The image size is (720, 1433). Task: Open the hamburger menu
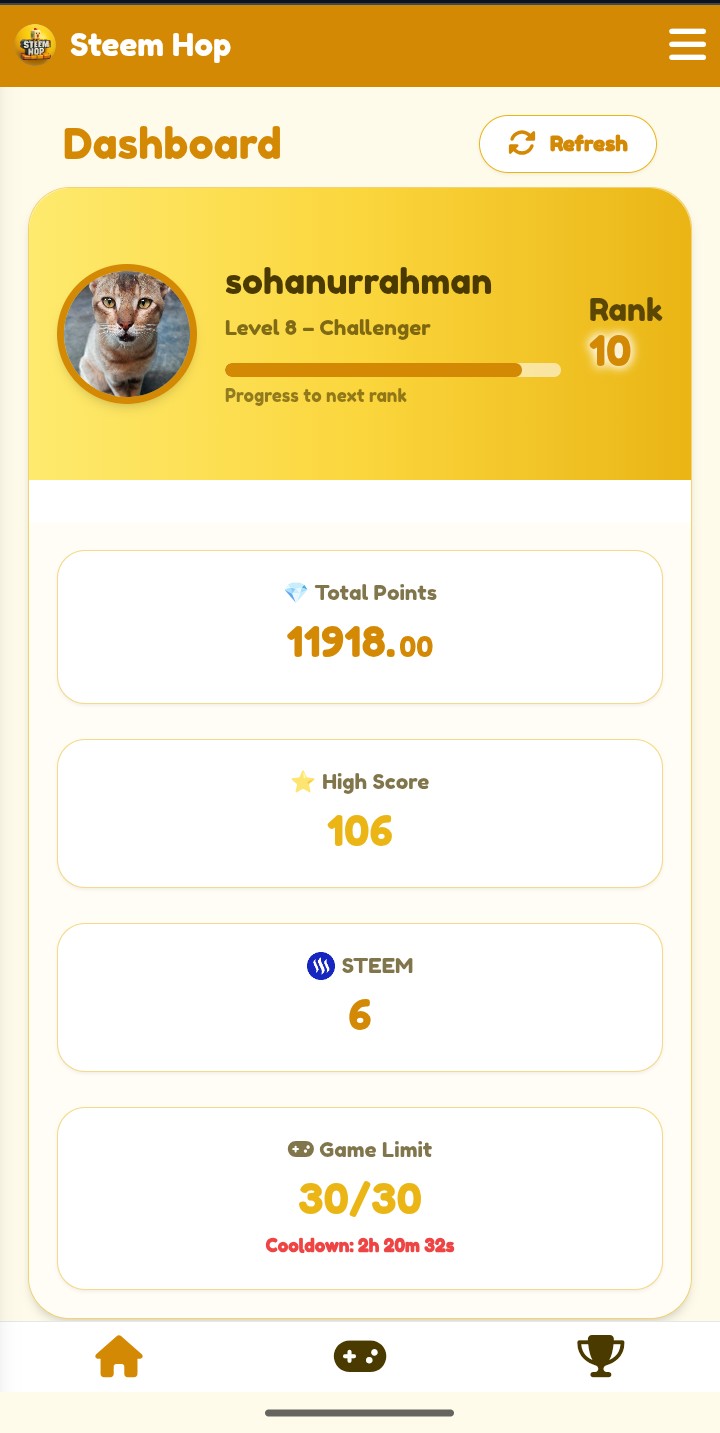[x=687, y=44]
